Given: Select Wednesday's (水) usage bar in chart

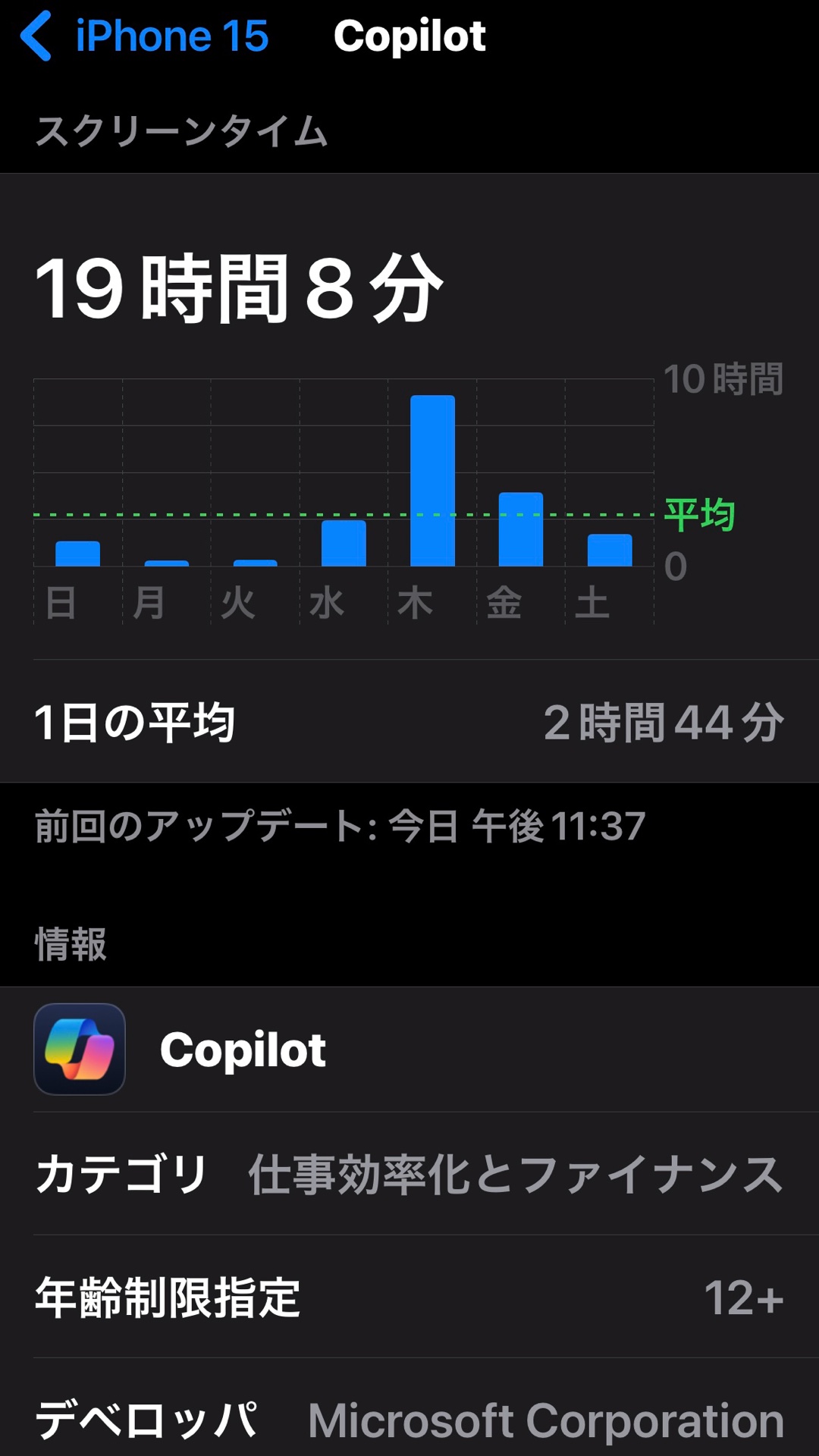Looking at the screenshot, I should [344, 543].
